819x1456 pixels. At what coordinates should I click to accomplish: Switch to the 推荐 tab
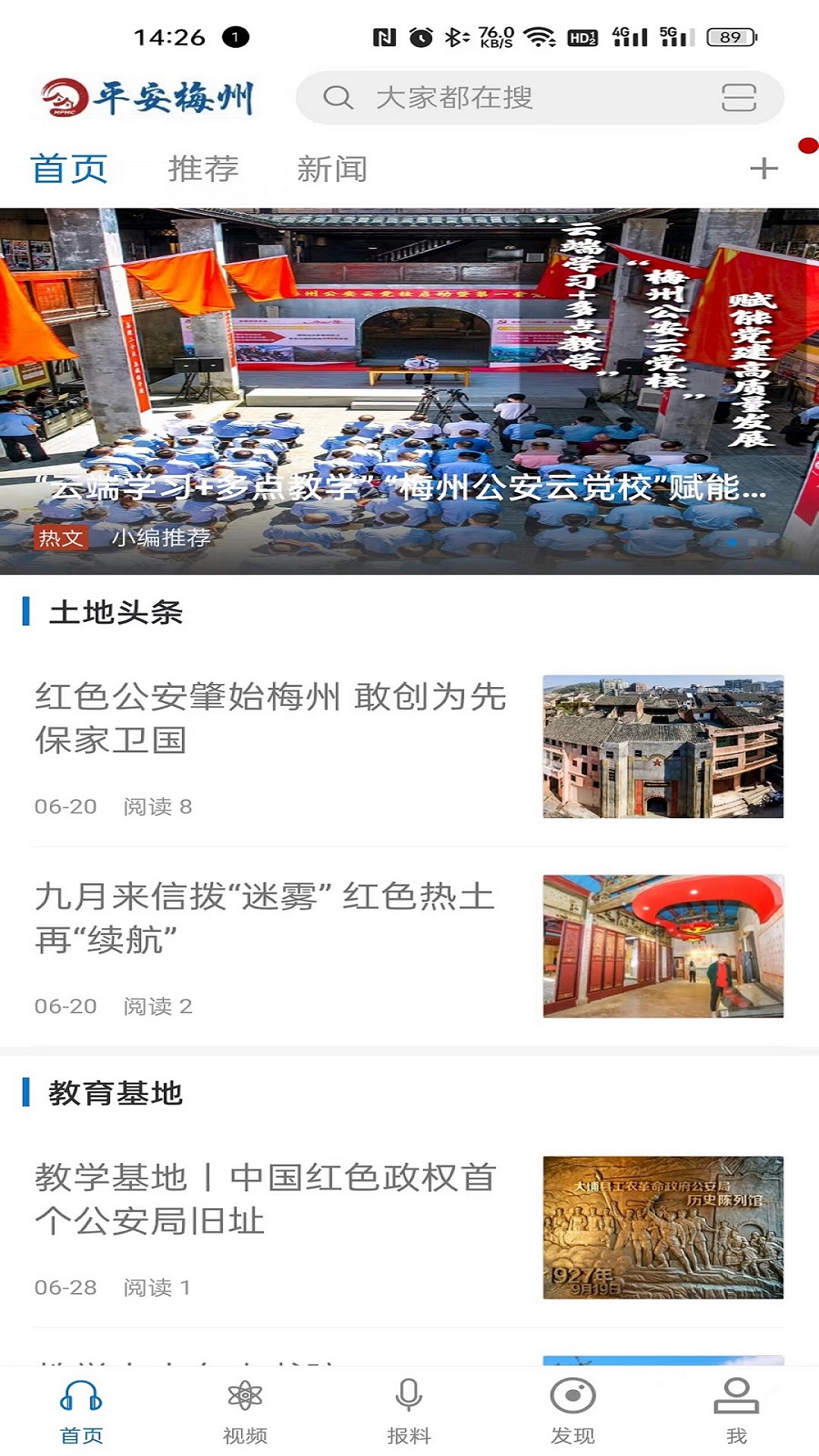tap(203, 168)
